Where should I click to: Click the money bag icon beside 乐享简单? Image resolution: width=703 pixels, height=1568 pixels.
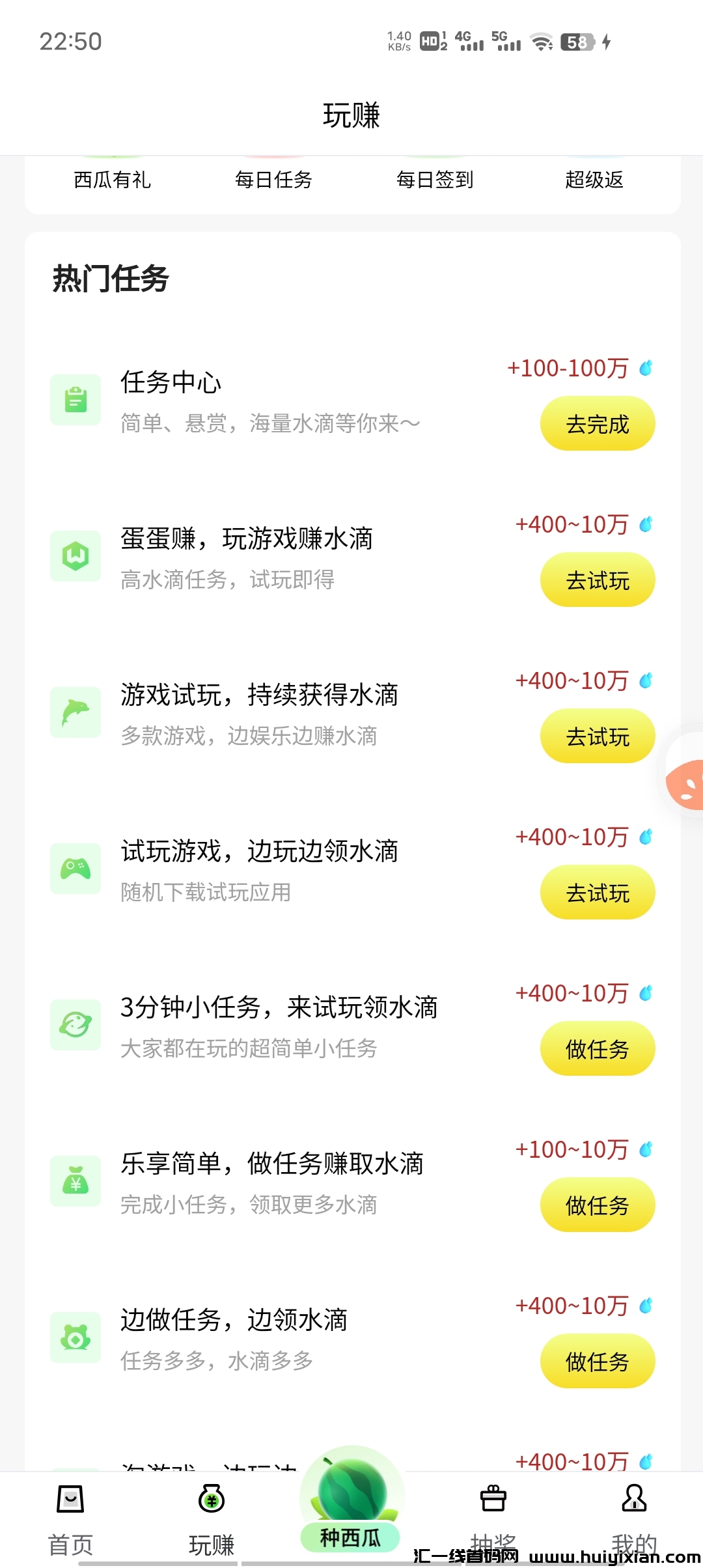pyautogui.click(x=76, y=1182)
